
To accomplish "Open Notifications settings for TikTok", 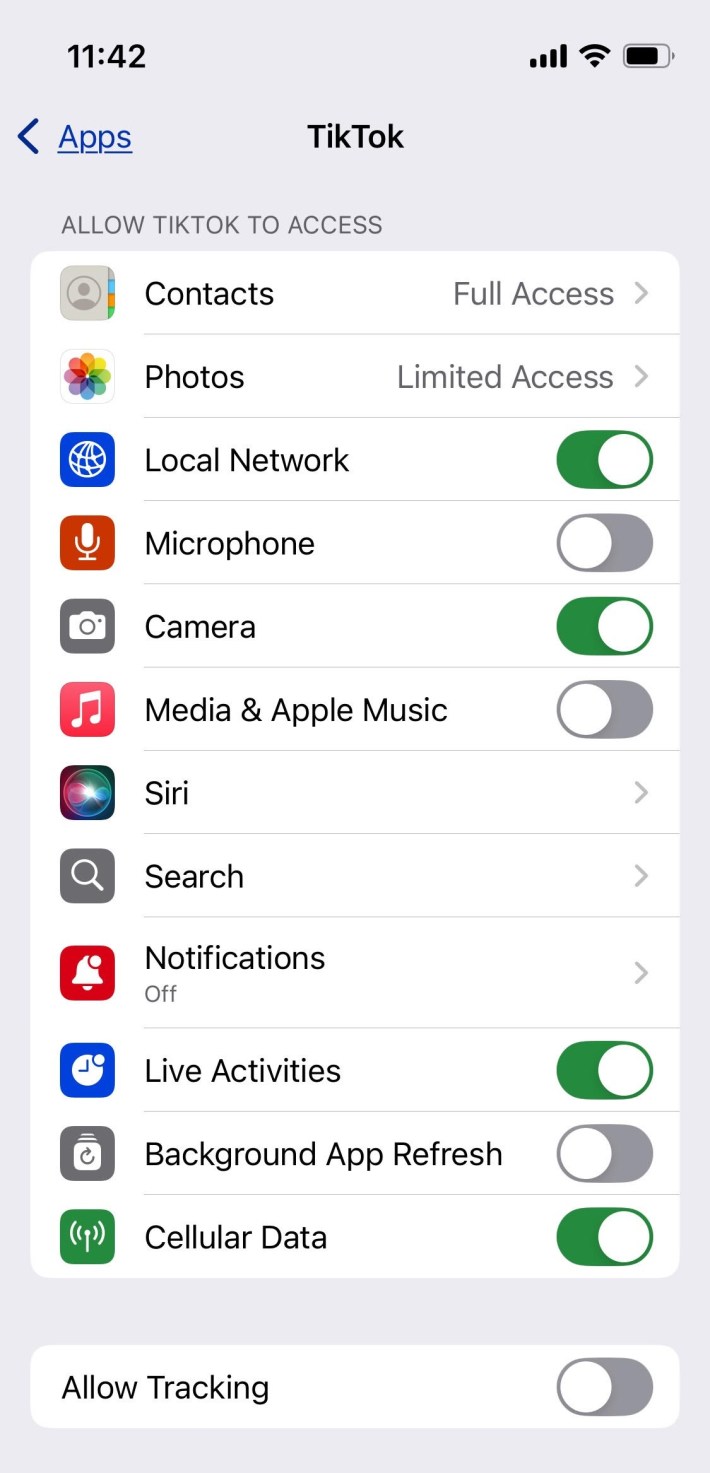I will 355,972.
